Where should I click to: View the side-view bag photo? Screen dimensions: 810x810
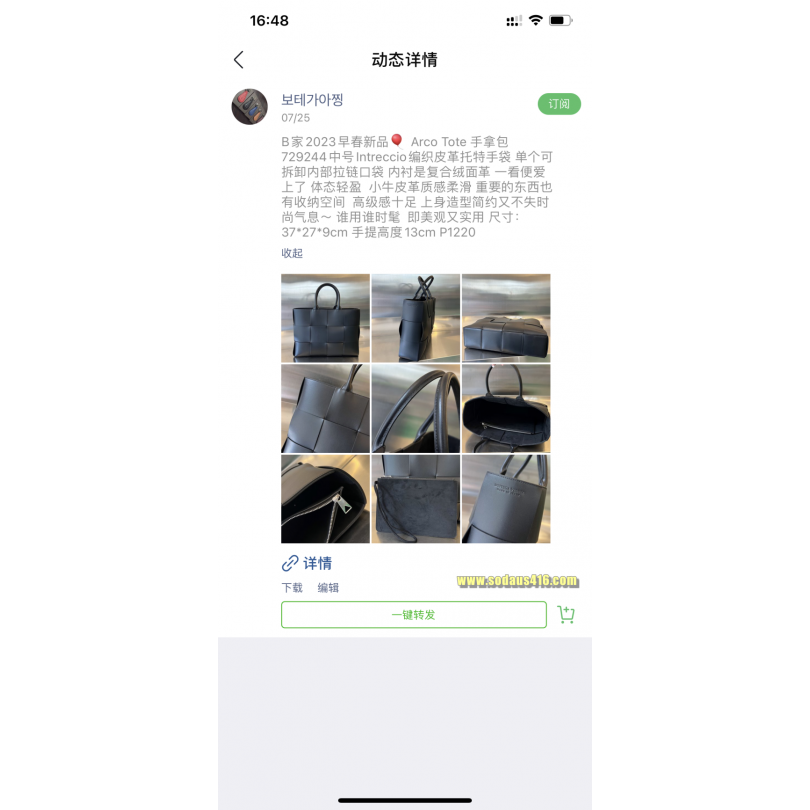(x=415, y=318)
